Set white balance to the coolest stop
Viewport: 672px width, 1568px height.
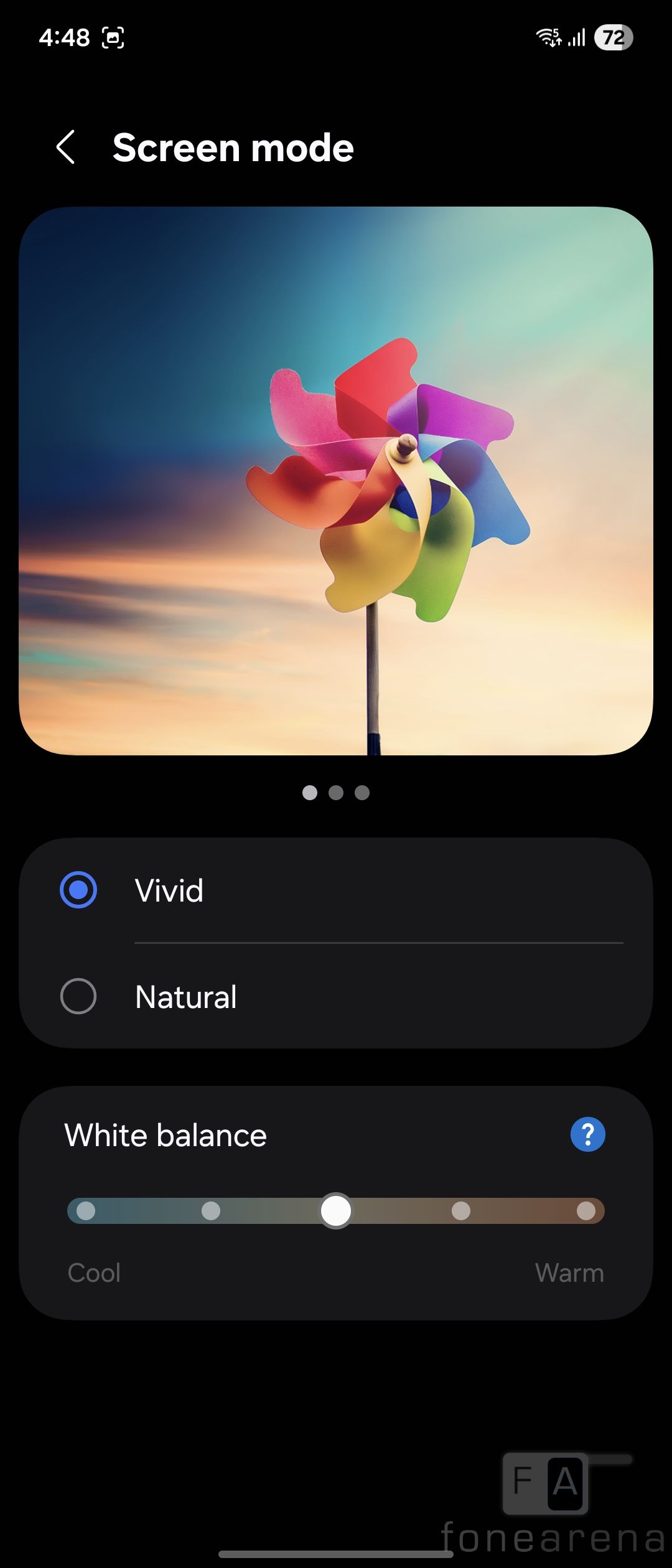[x=86, y=1211]
